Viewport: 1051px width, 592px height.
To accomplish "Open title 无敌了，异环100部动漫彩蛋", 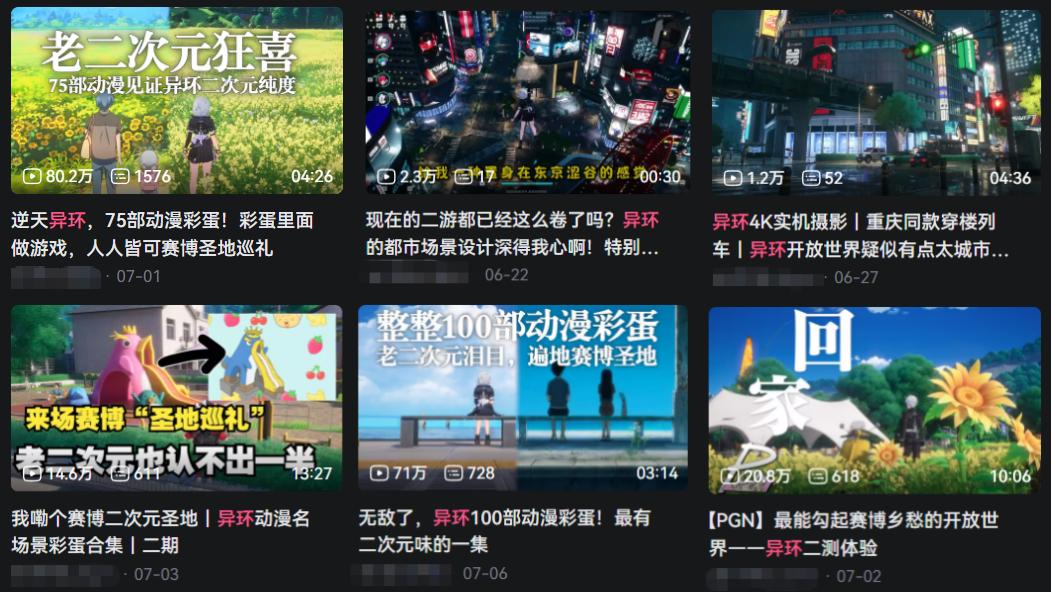I will click(x=504, y=530).
